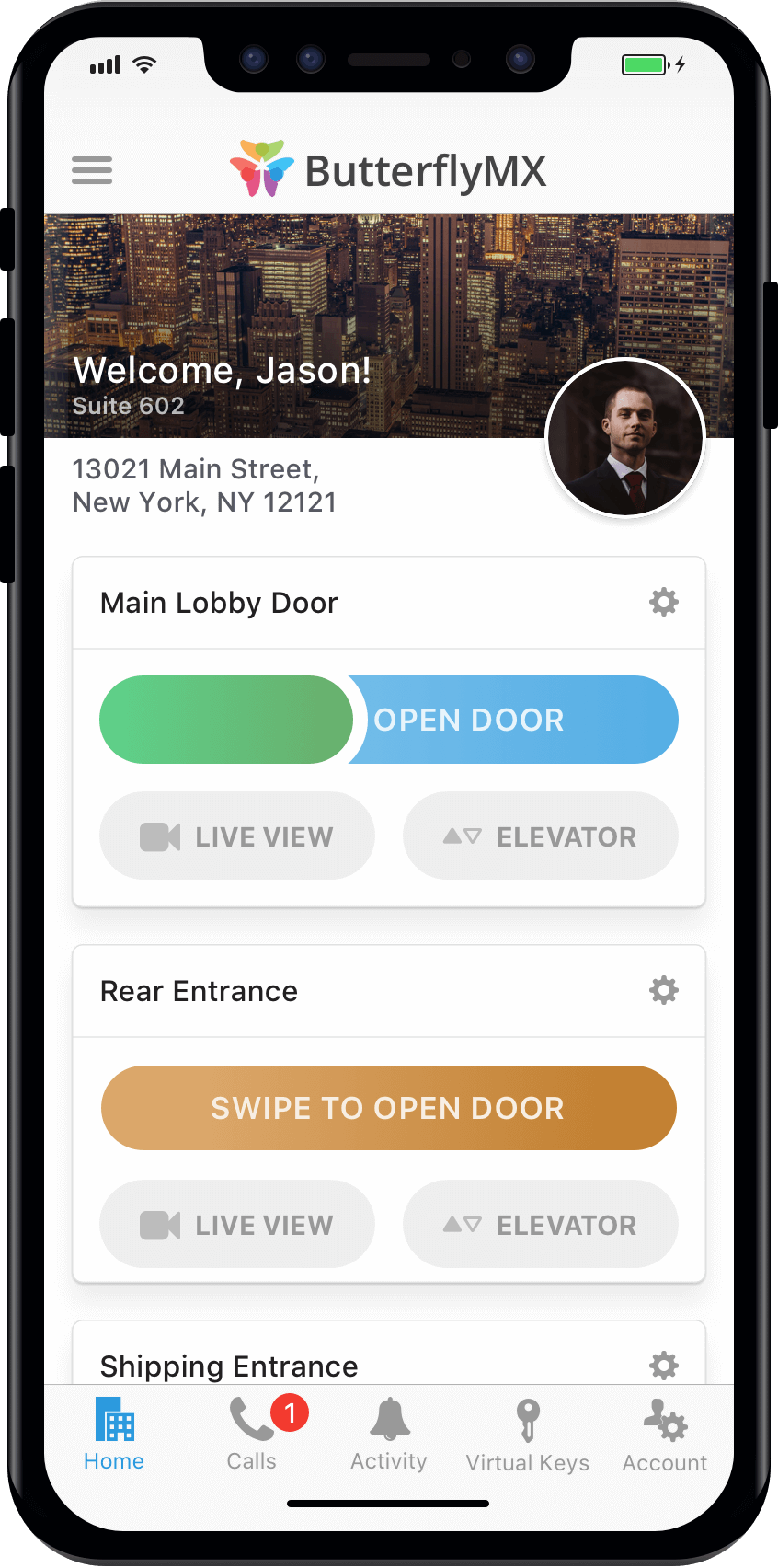Open the hamburger drawer menu

(92, 170)
